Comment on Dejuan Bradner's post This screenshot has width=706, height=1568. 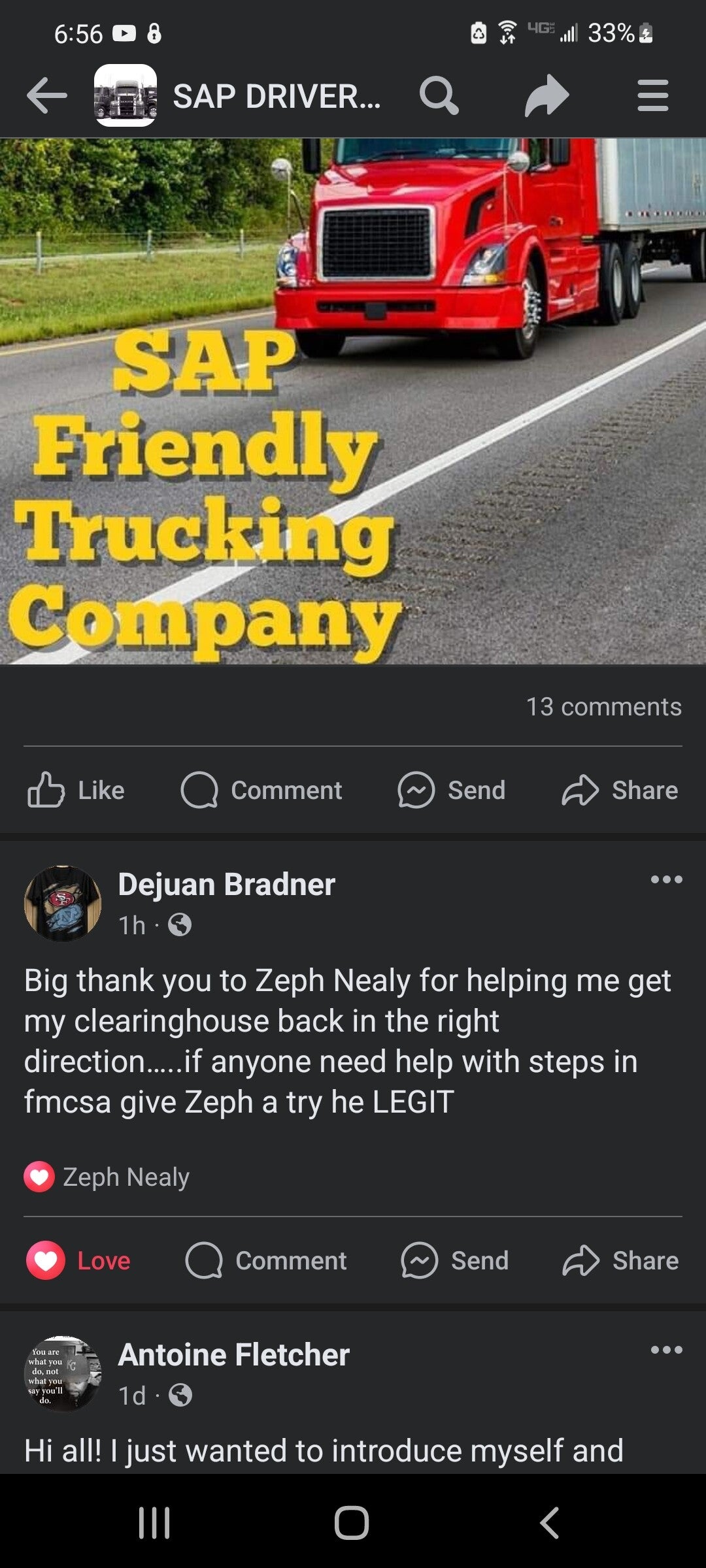point(266,1260)
